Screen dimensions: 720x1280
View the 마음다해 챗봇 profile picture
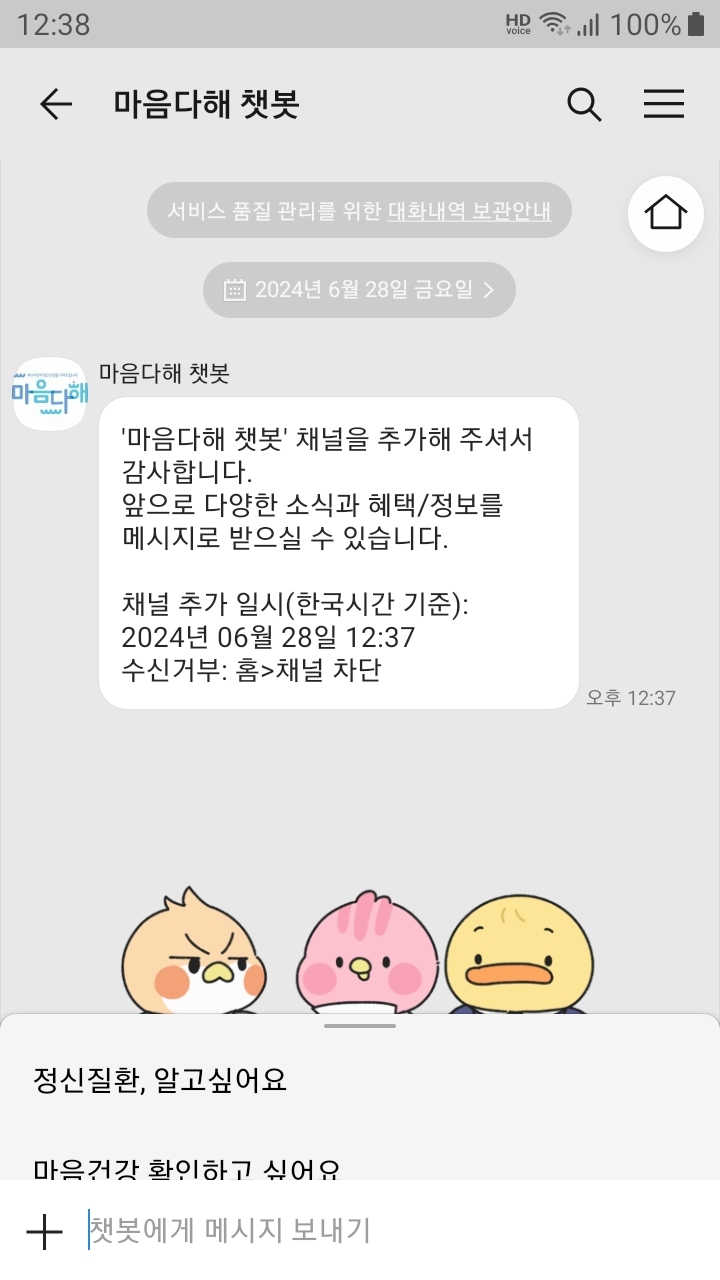coord(49,394)
